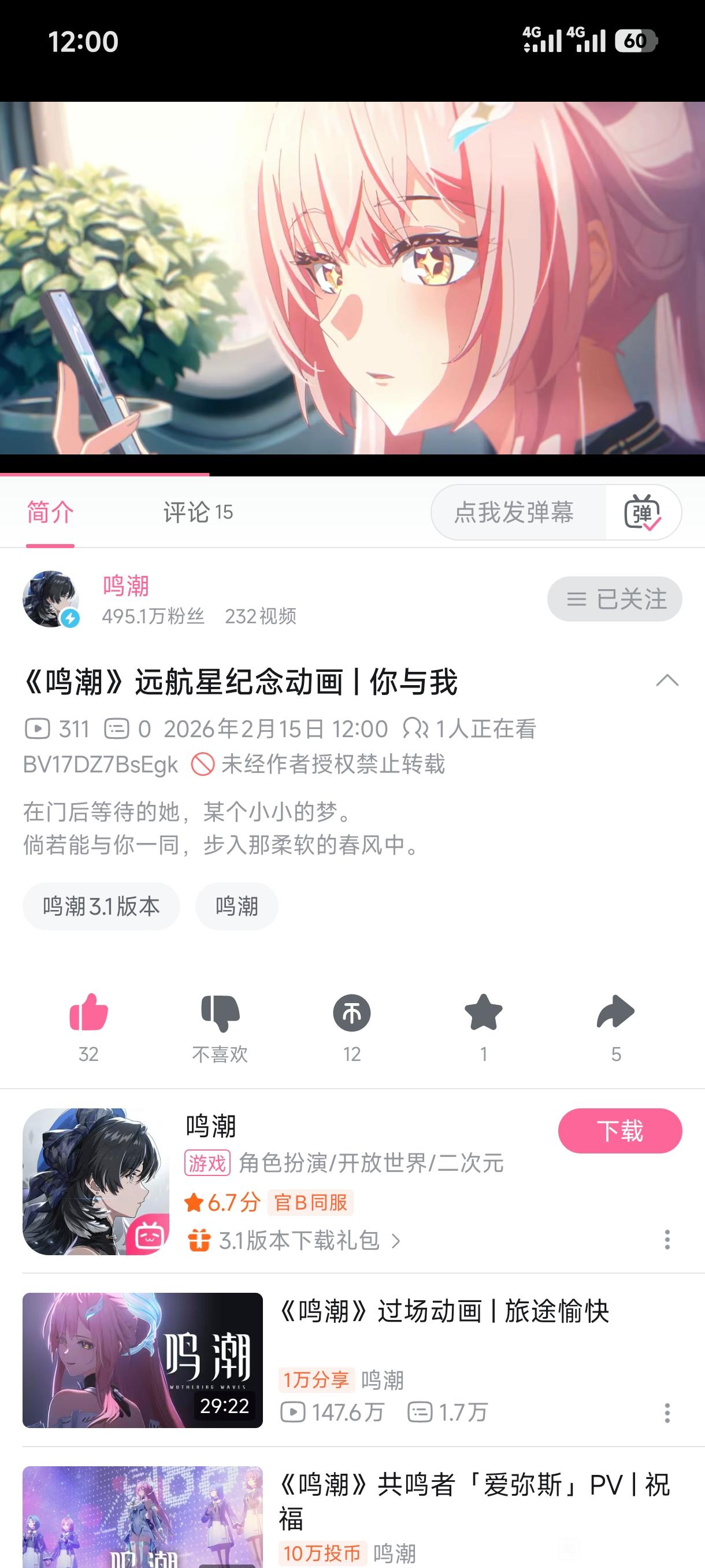Select the 简介 tab
Image resolution: width=705 pixels, height=1568 pixels.
coord(50,512)
